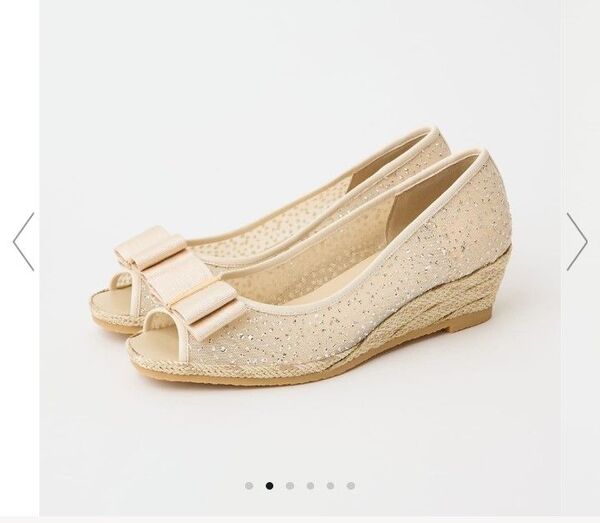The width and height of the screenshot is (600, 523).
Task: Open the shoe product photo
Action: click(300, 250)
